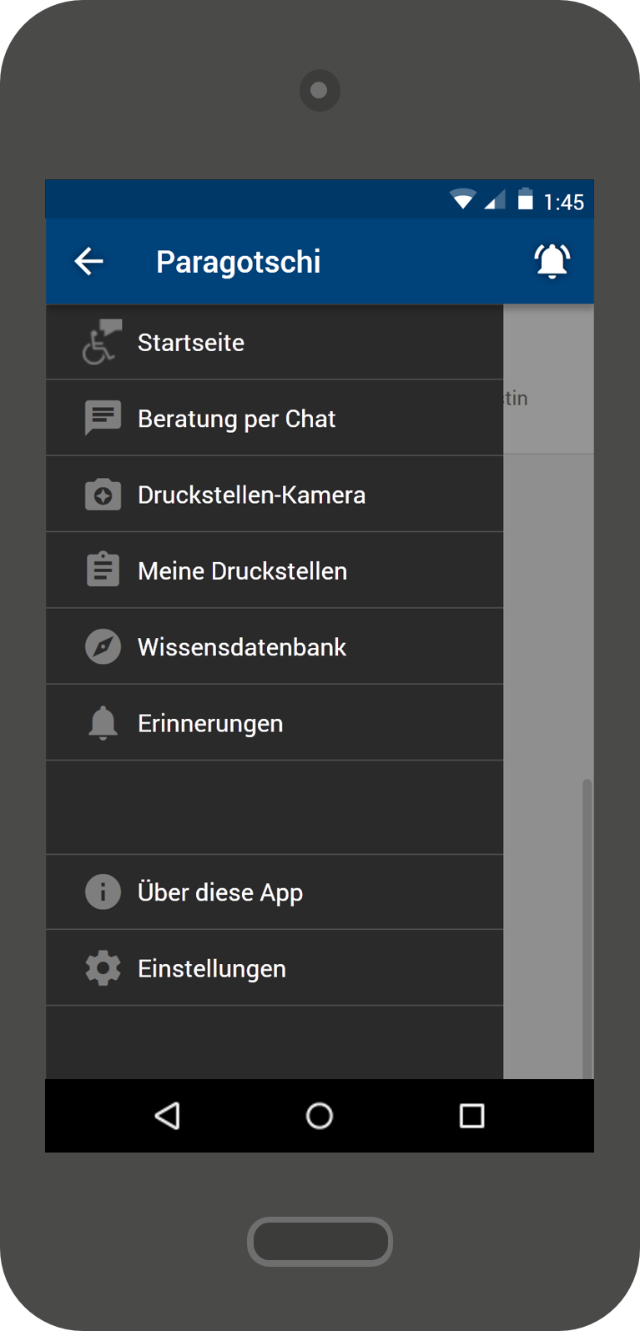
Task: Open Einstellungen
Action: [x=274, y=968]
